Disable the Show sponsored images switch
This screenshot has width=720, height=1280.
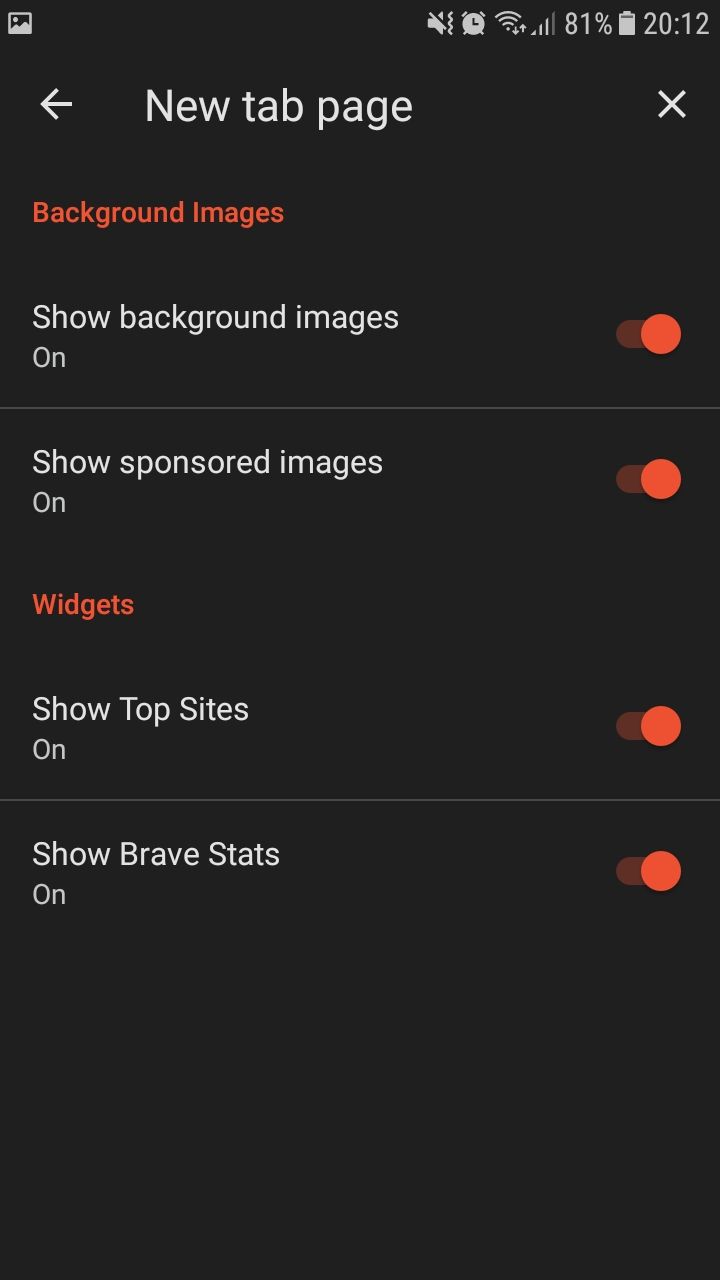[648, 479]
